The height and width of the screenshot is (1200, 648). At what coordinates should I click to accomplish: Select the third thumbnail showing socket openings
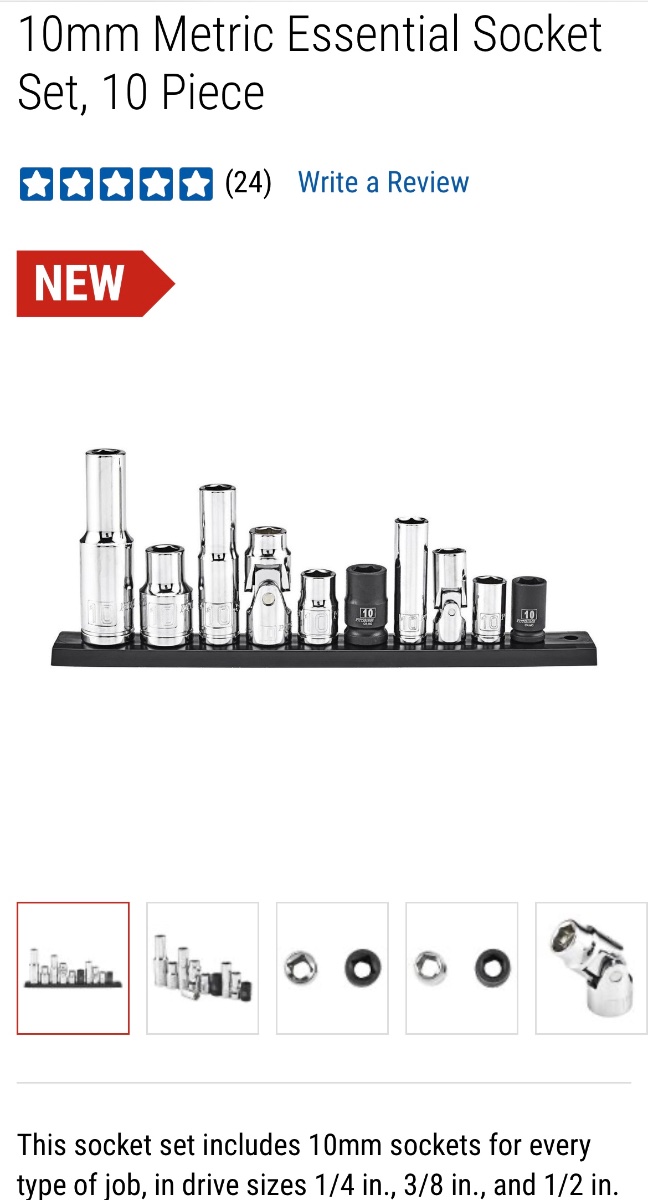pyautogui.click(x=332, y=968)
